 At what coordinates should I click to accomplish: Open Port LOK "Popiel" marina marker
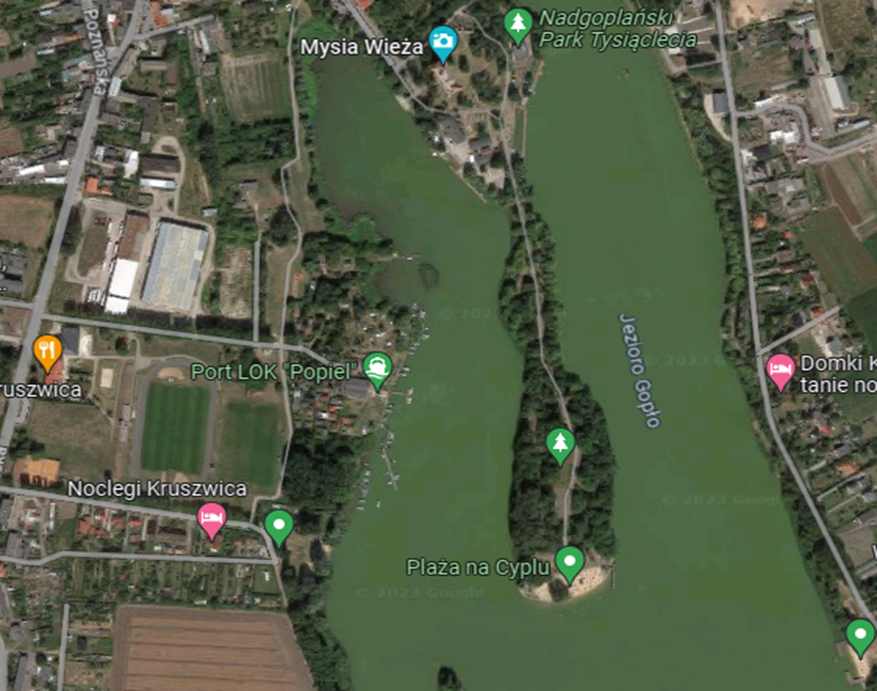coord(377,368)
